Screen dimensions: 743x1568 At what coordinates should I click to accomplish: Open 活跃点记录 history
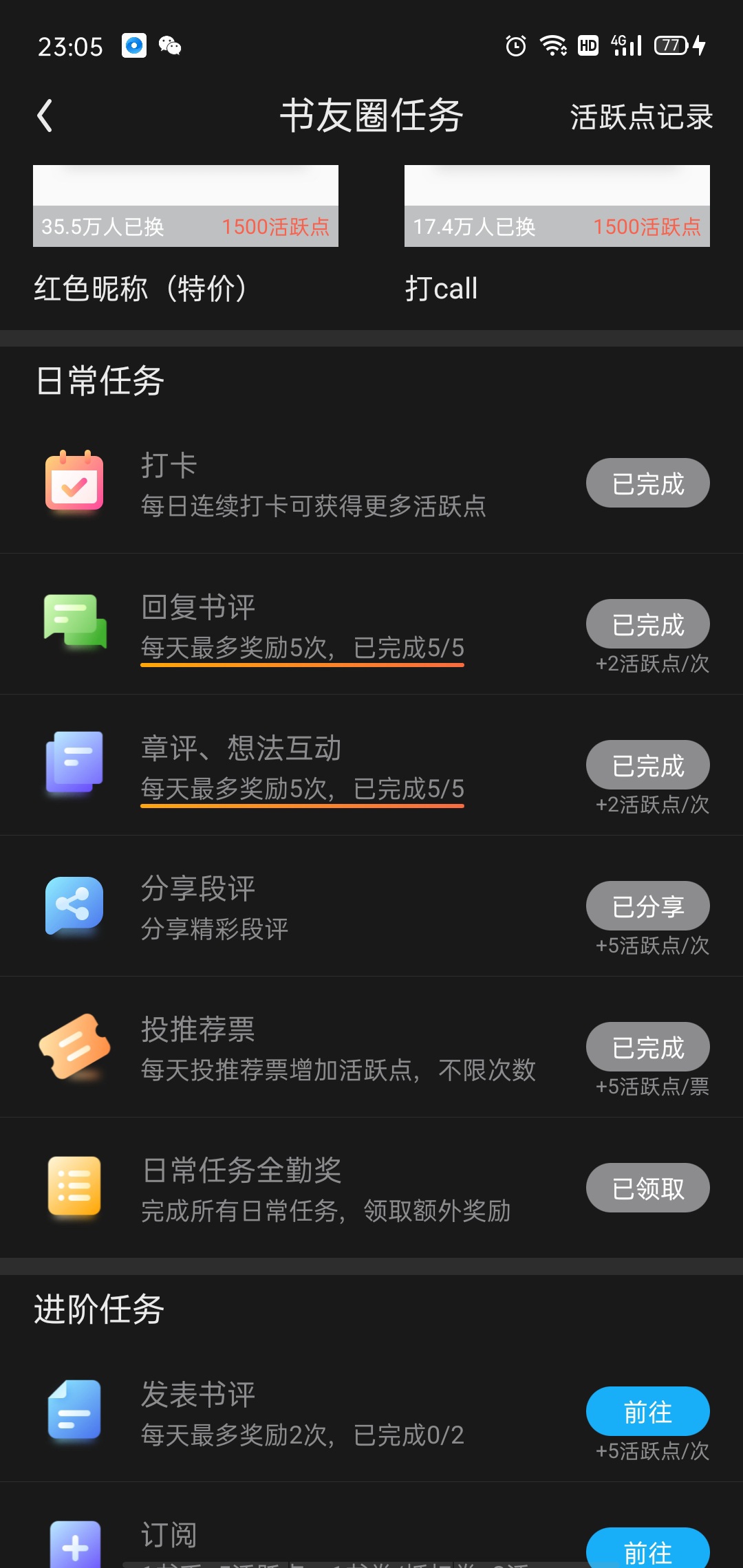click(640, 117)
